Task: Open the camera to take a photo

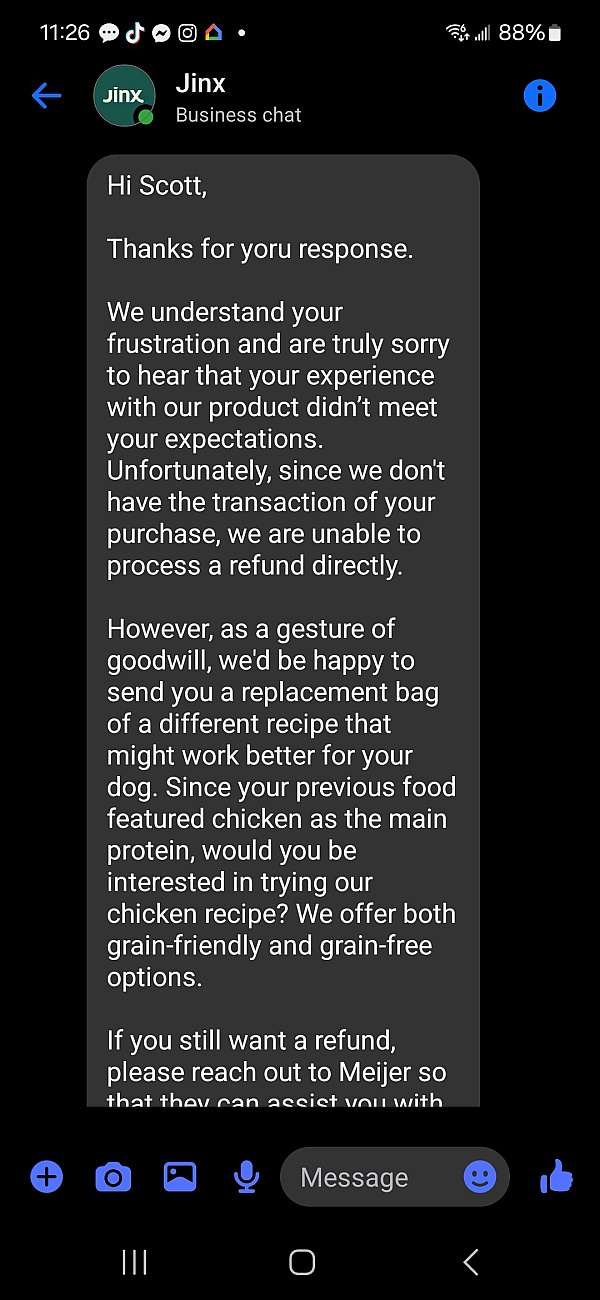Action: [113, 1178]
